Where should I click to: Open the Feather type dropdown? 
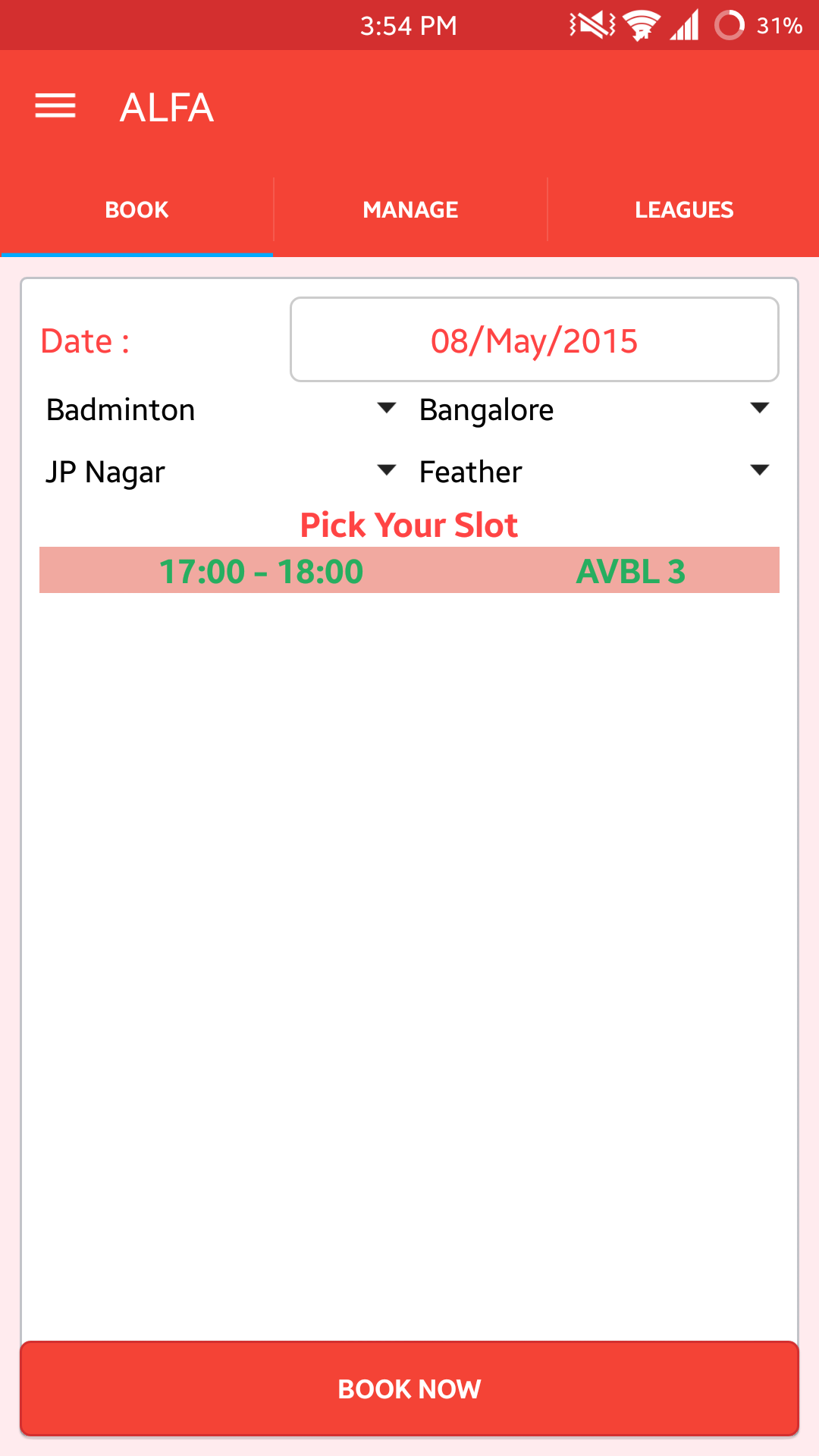click(595, 472)
